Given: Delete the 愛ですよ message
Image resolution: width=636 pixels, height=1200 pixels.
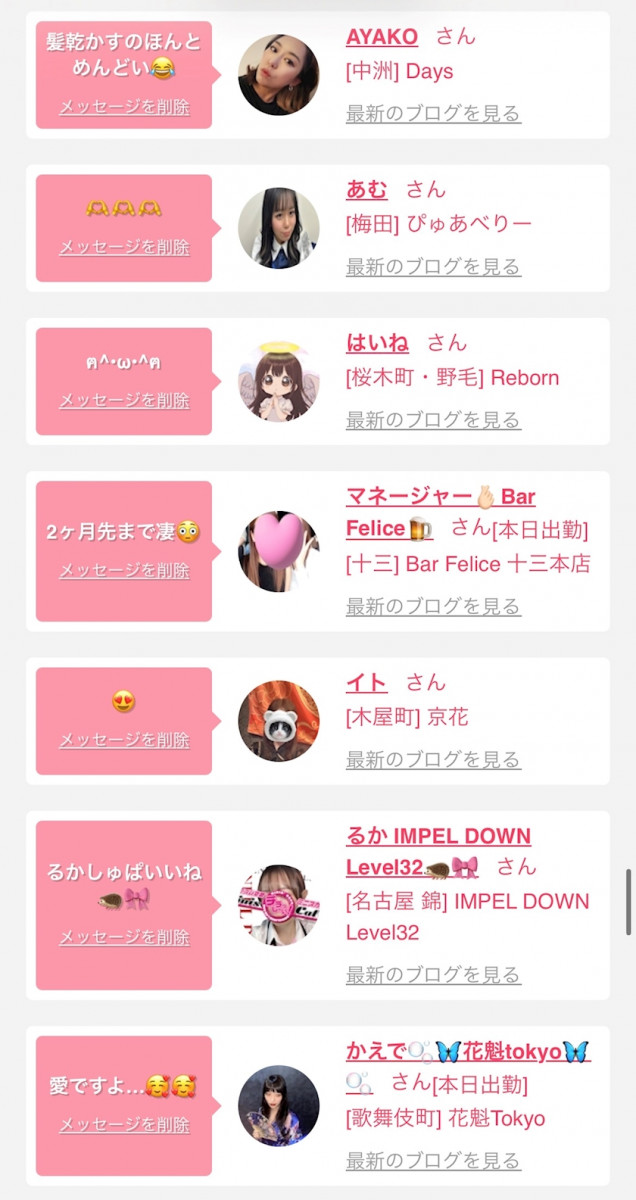Looking at the screenshot, I should [x=124, y=1125].
